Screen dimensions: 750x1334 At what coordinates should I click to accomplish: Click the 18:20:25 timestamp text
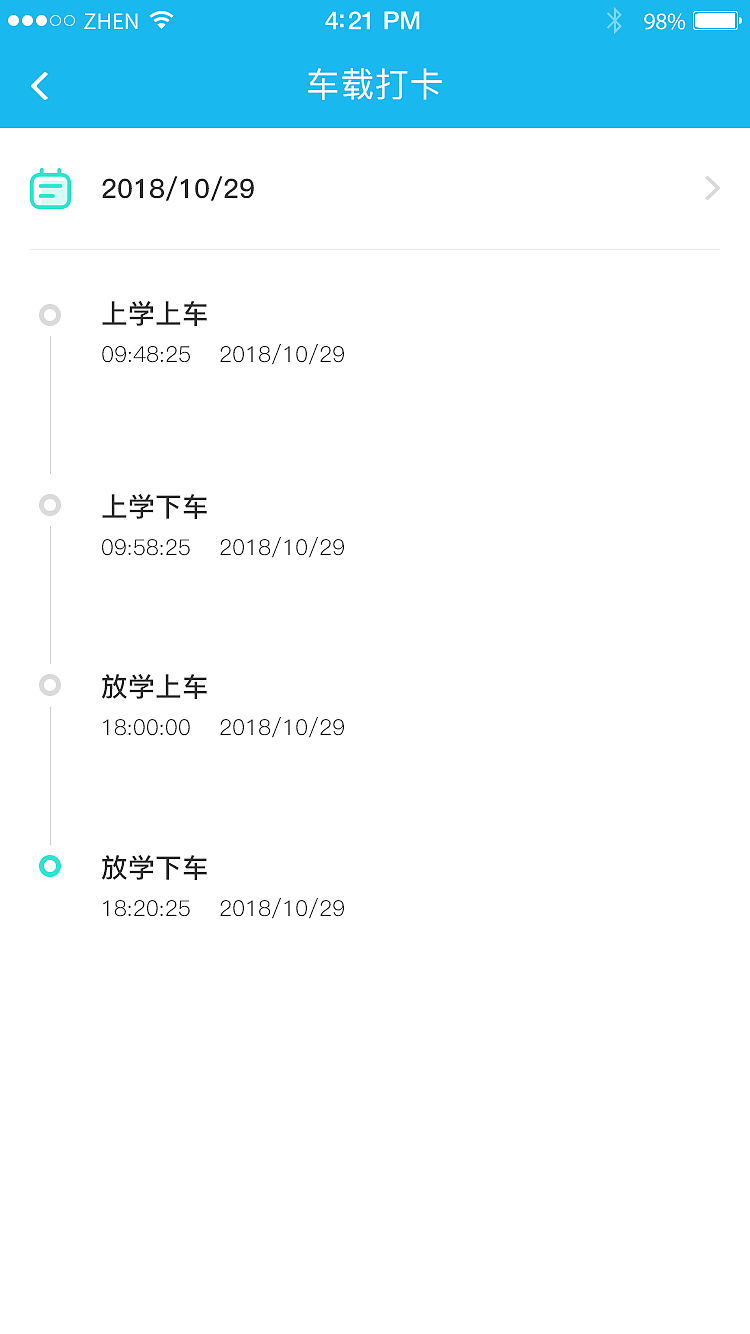tap(146, 908)
